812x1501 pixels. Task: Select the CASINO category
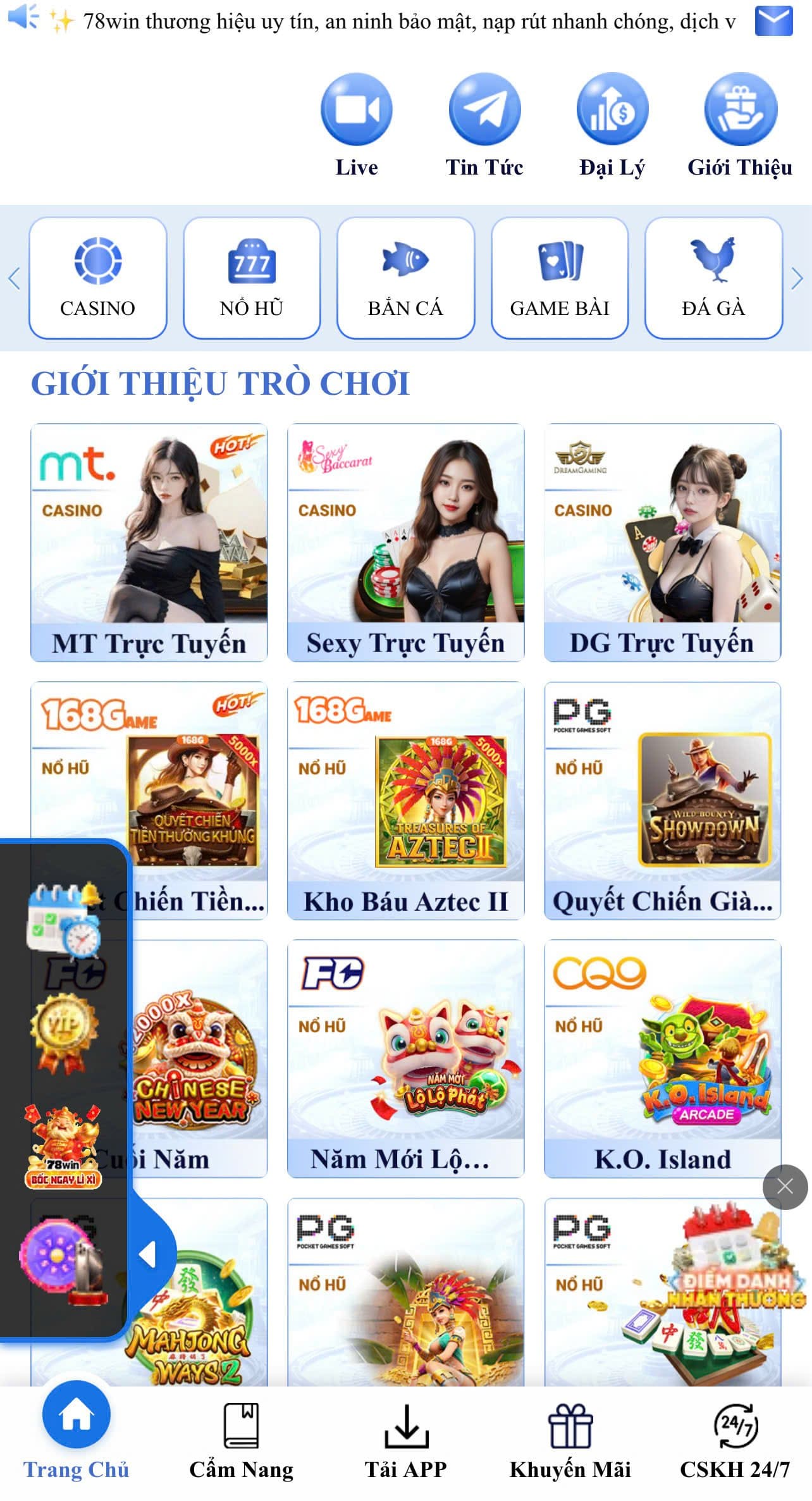pos(97,278)
